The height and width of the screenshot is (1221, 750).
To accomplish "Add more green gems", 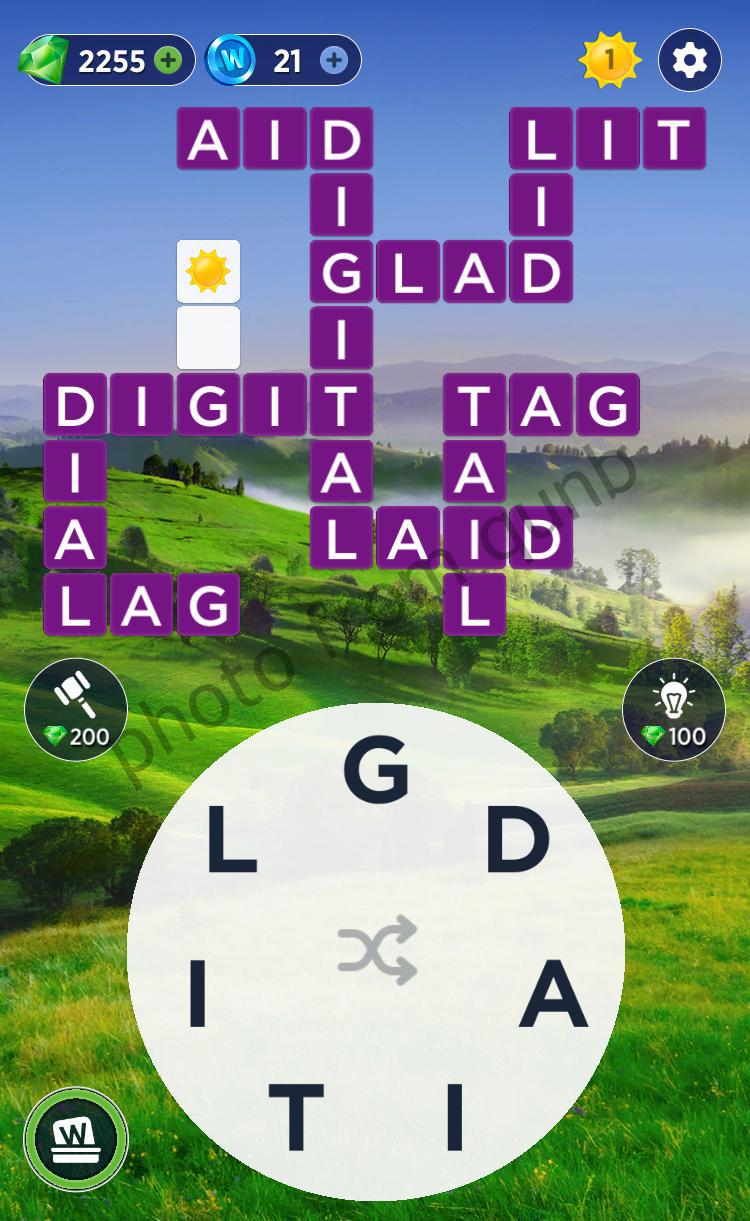I will coord(168,61).
